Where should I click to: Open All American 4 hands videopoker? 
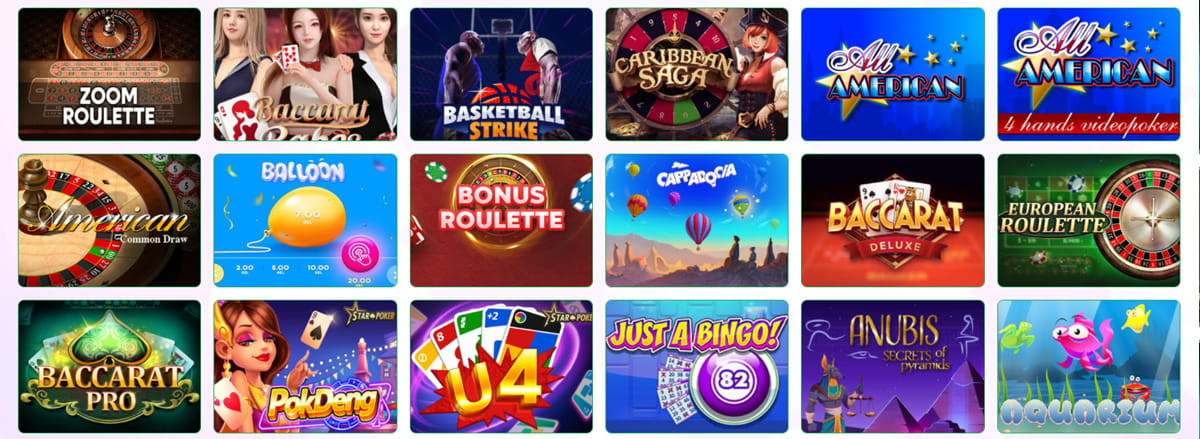(1089, 74)
